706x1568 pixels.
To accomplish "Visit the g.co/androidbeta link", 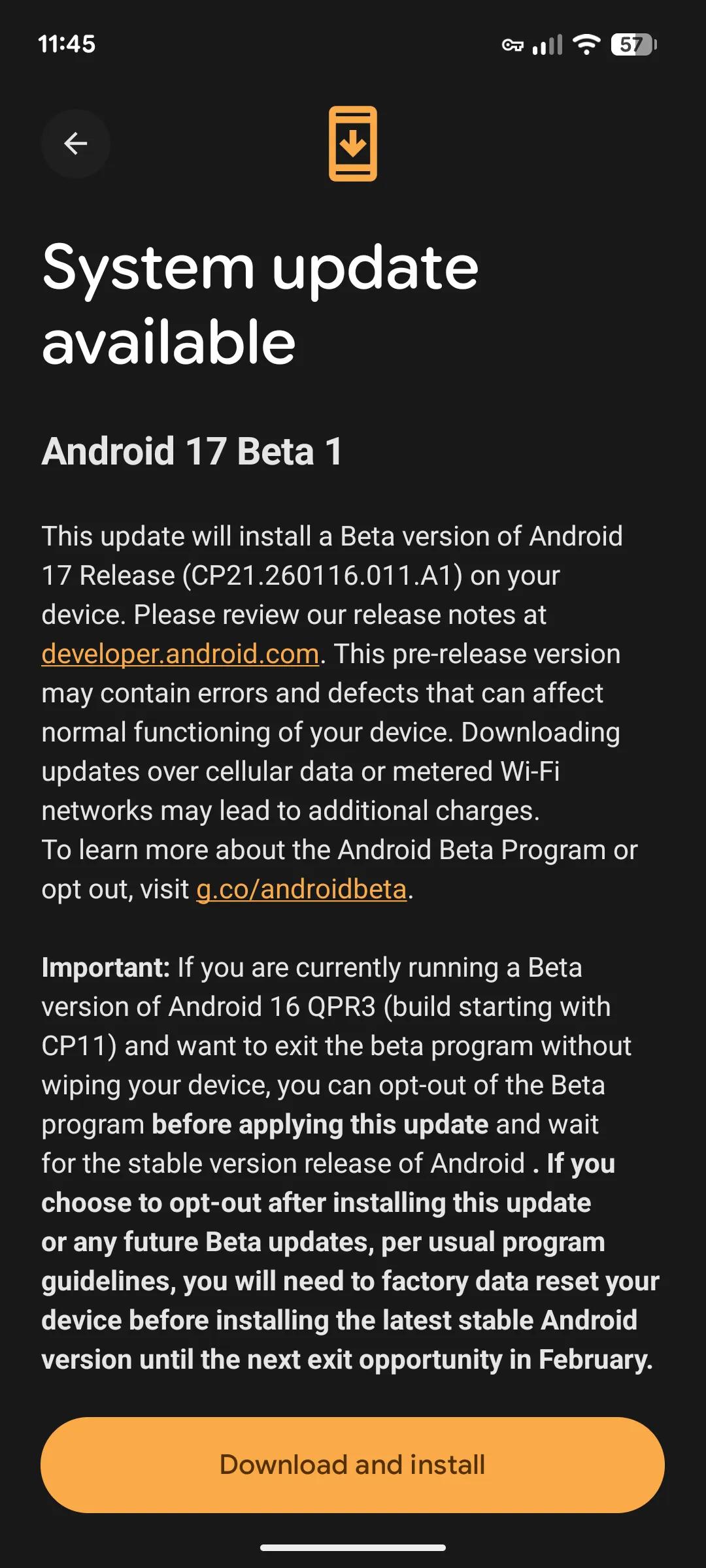I will [301, 889].
